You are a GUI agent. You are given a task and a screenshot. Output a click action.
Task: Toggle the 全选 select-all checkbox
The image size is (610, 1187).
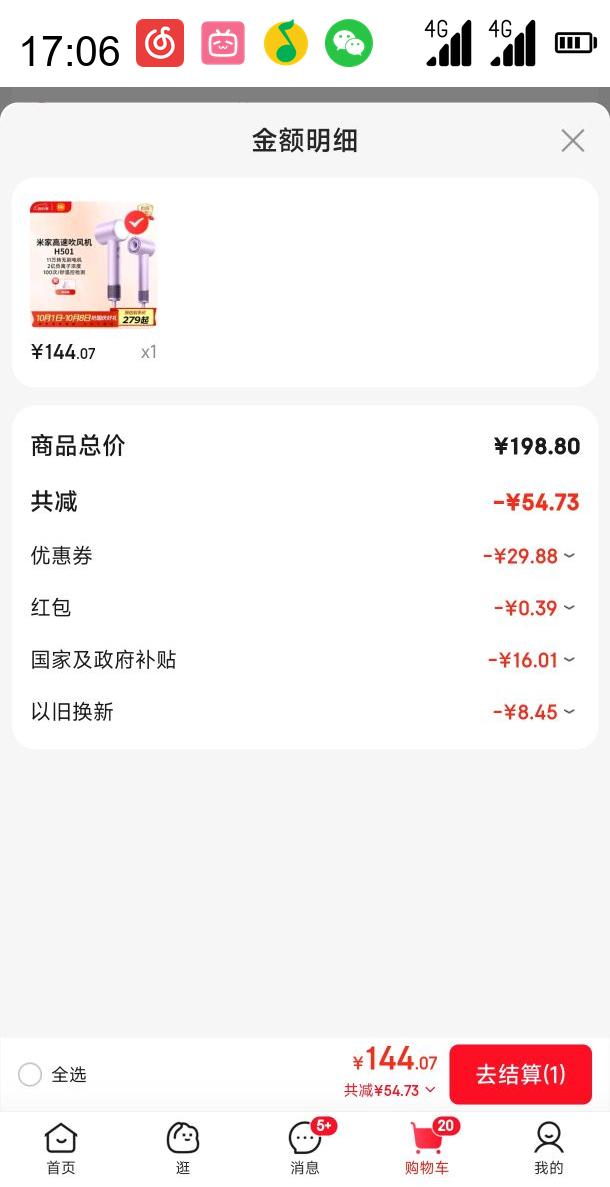click(30, 1074)
